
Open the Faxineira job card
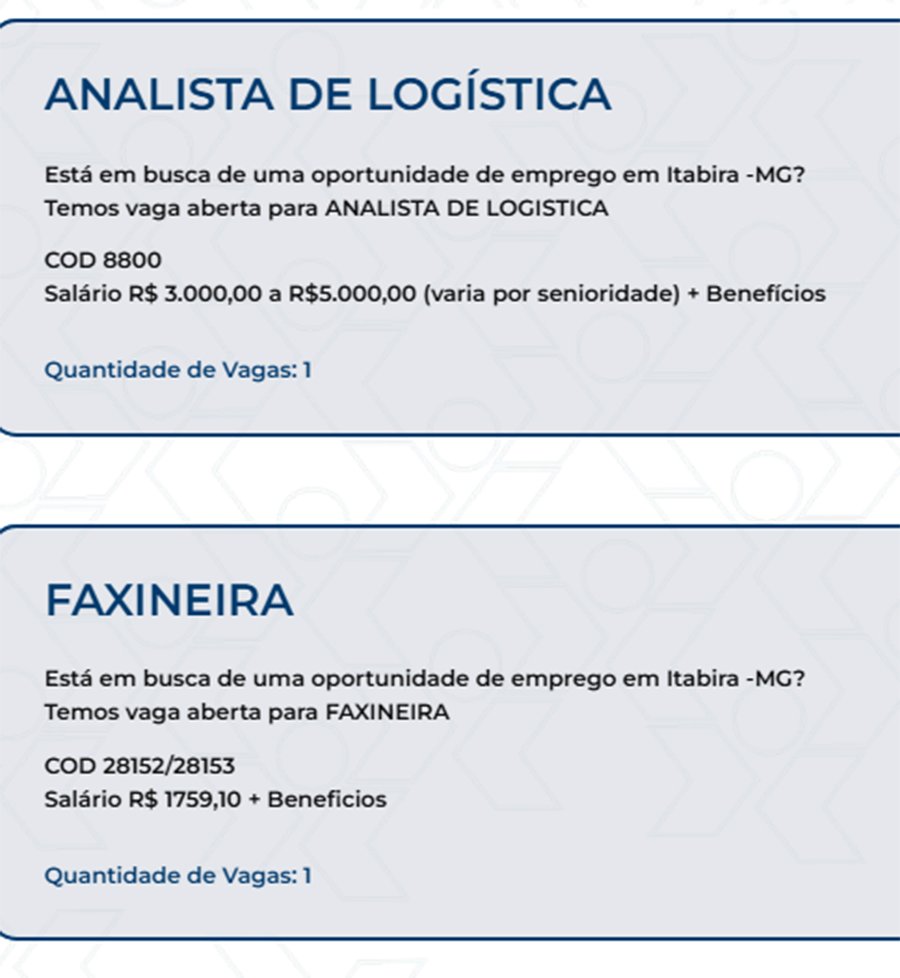pyautogui.click(x=170, y=600)
